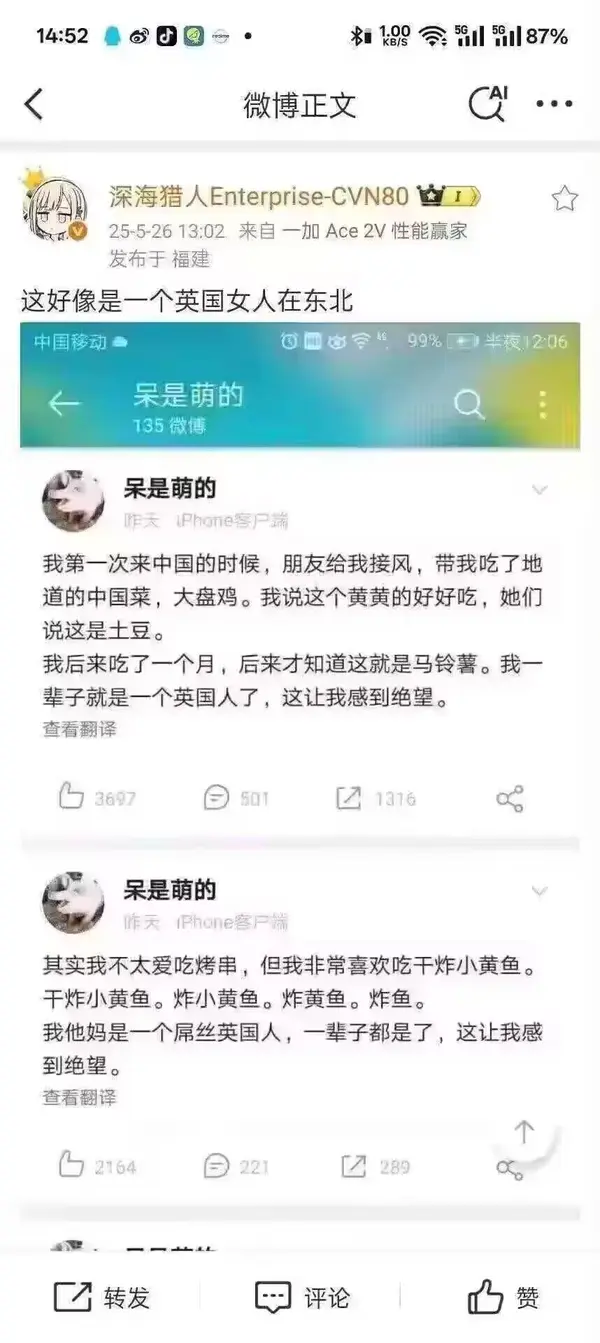Like the post with the 赞 button
Screen dimensions: 600x1343
point(503,1297)
